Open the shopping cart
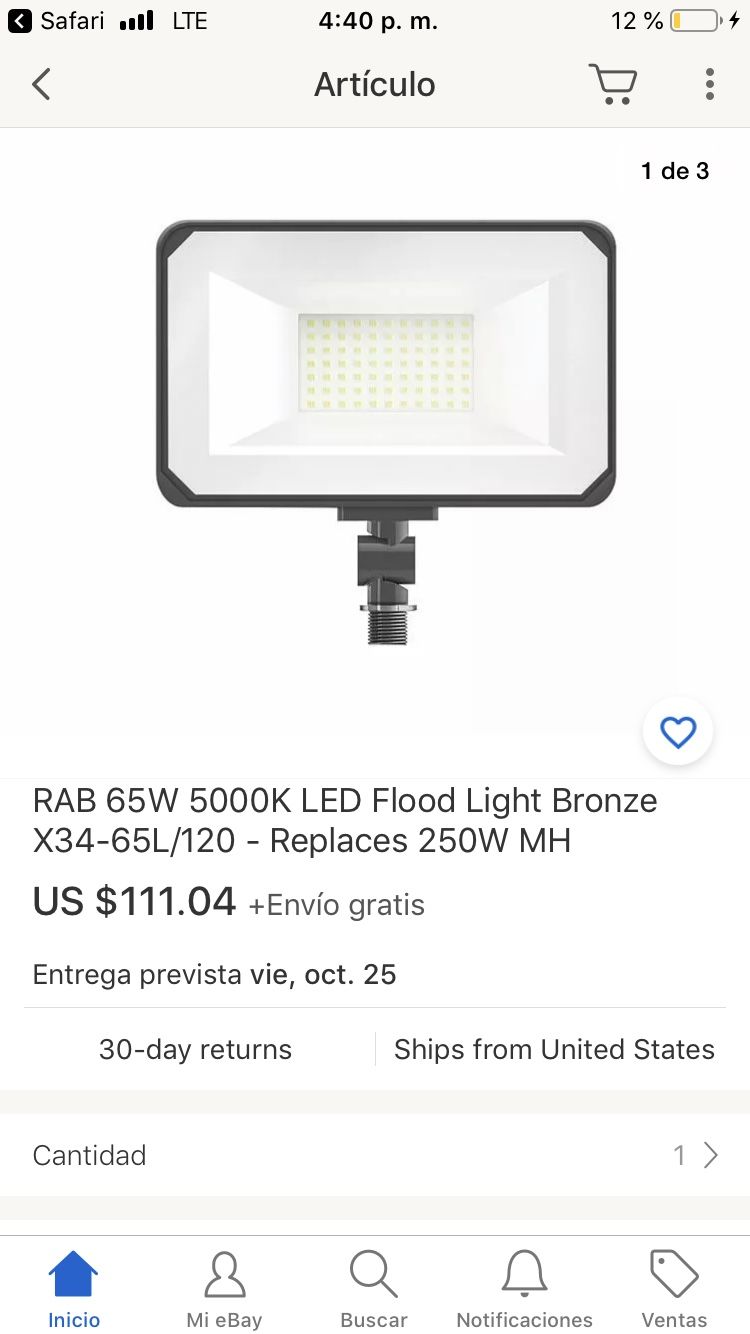 [x=613, y=85]
